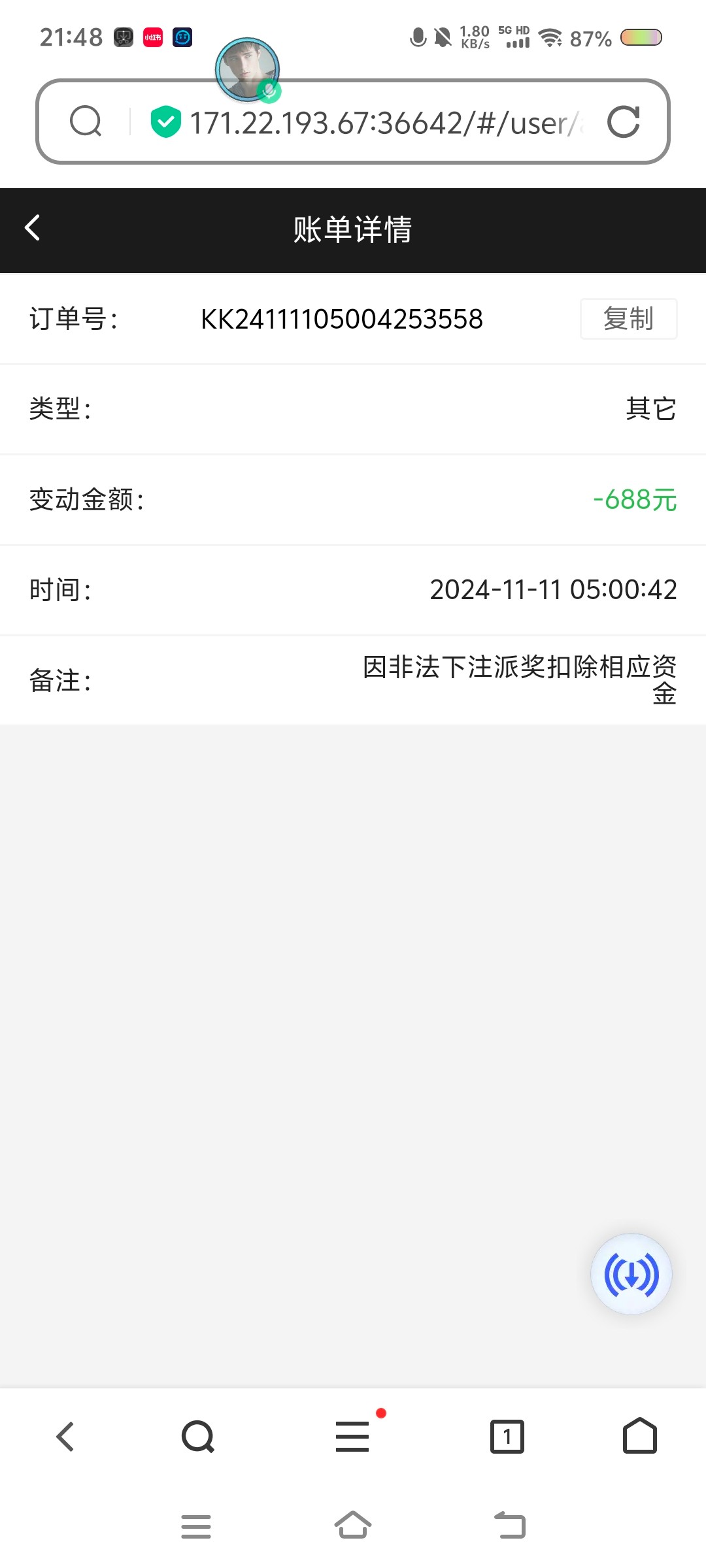This screenshot has width=706, height=1568.
Task: Copy the order number with 复制
Action: point(628,319)
